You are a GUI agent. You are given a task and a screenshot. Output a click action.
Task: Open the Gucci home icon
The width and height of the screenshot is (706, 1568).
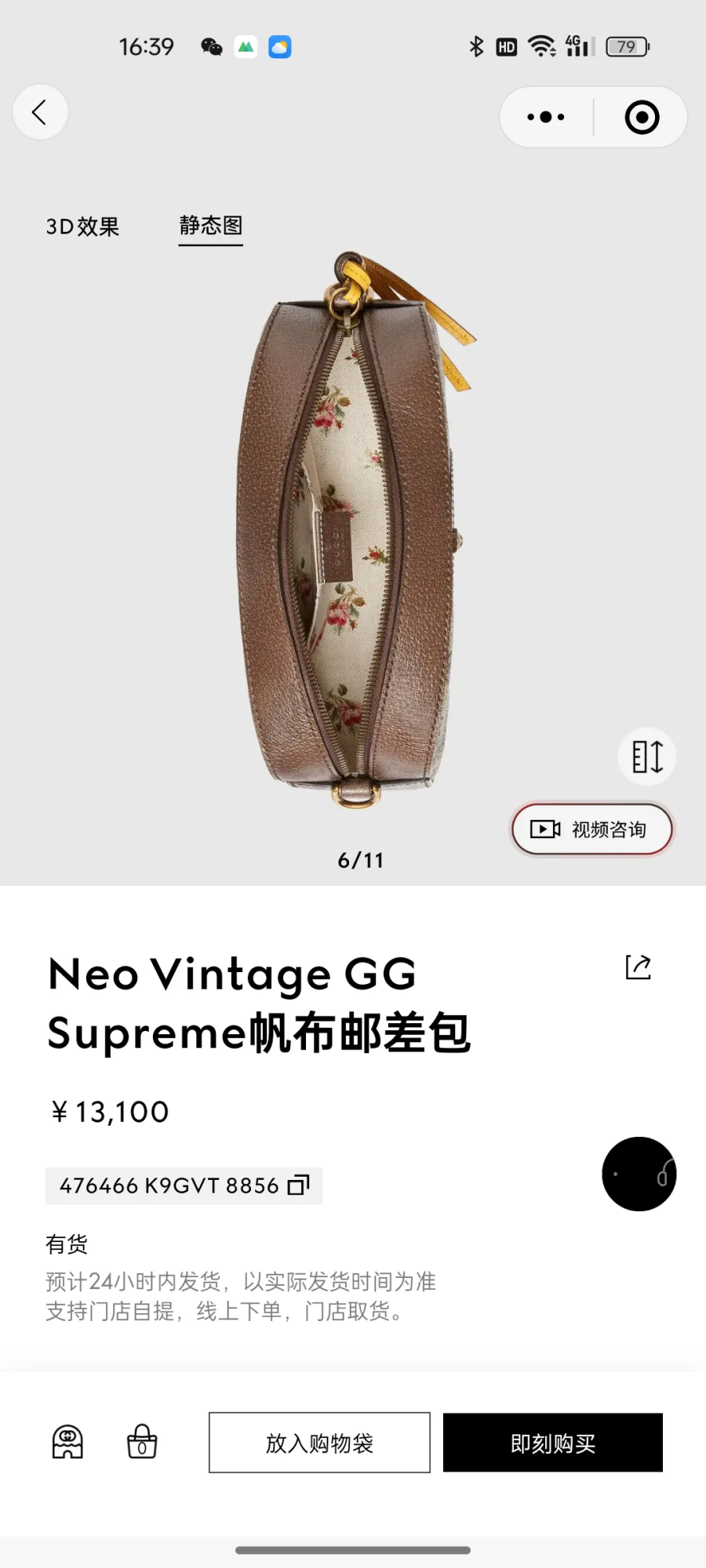click(x=67, y=1442)
